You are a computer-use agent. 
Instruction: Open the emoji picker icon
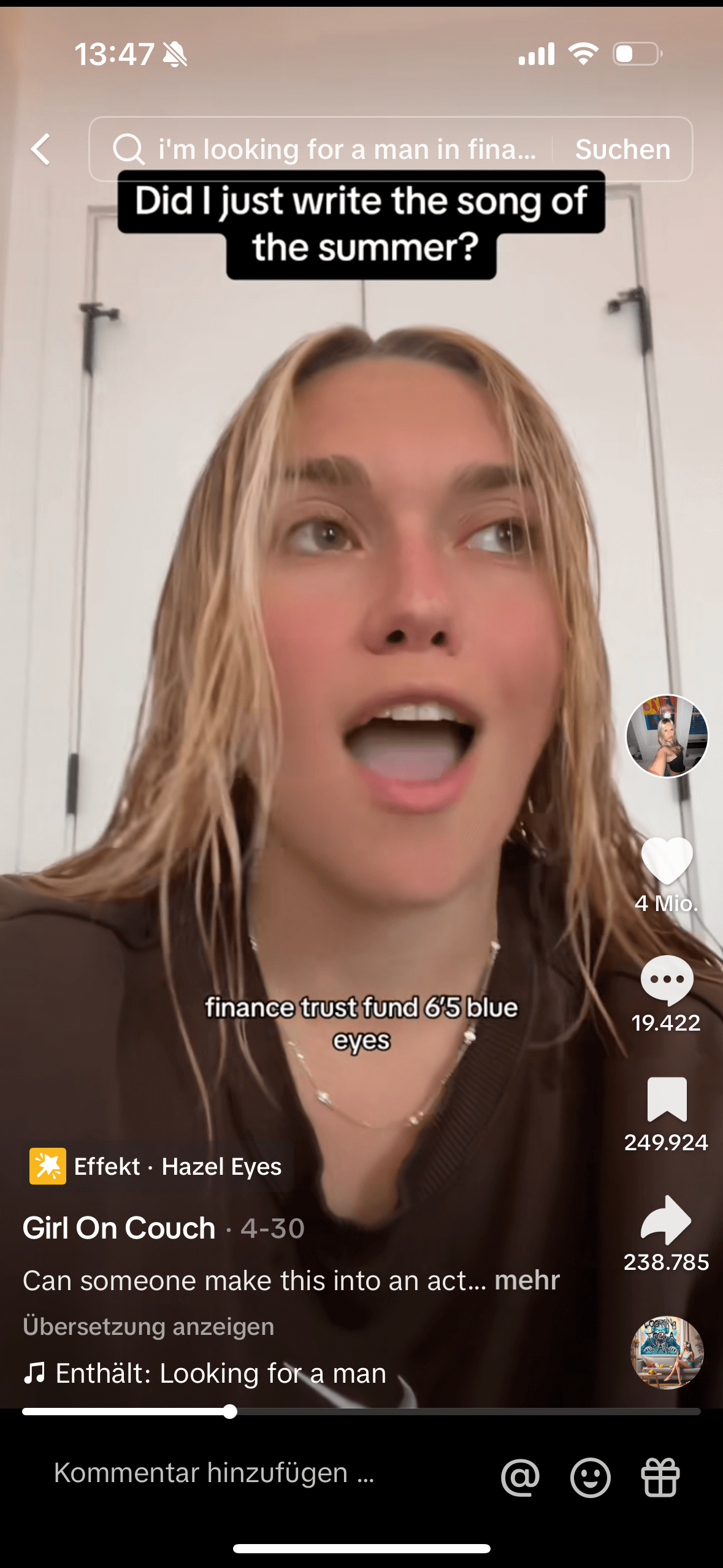click(x=590, y=1477)
